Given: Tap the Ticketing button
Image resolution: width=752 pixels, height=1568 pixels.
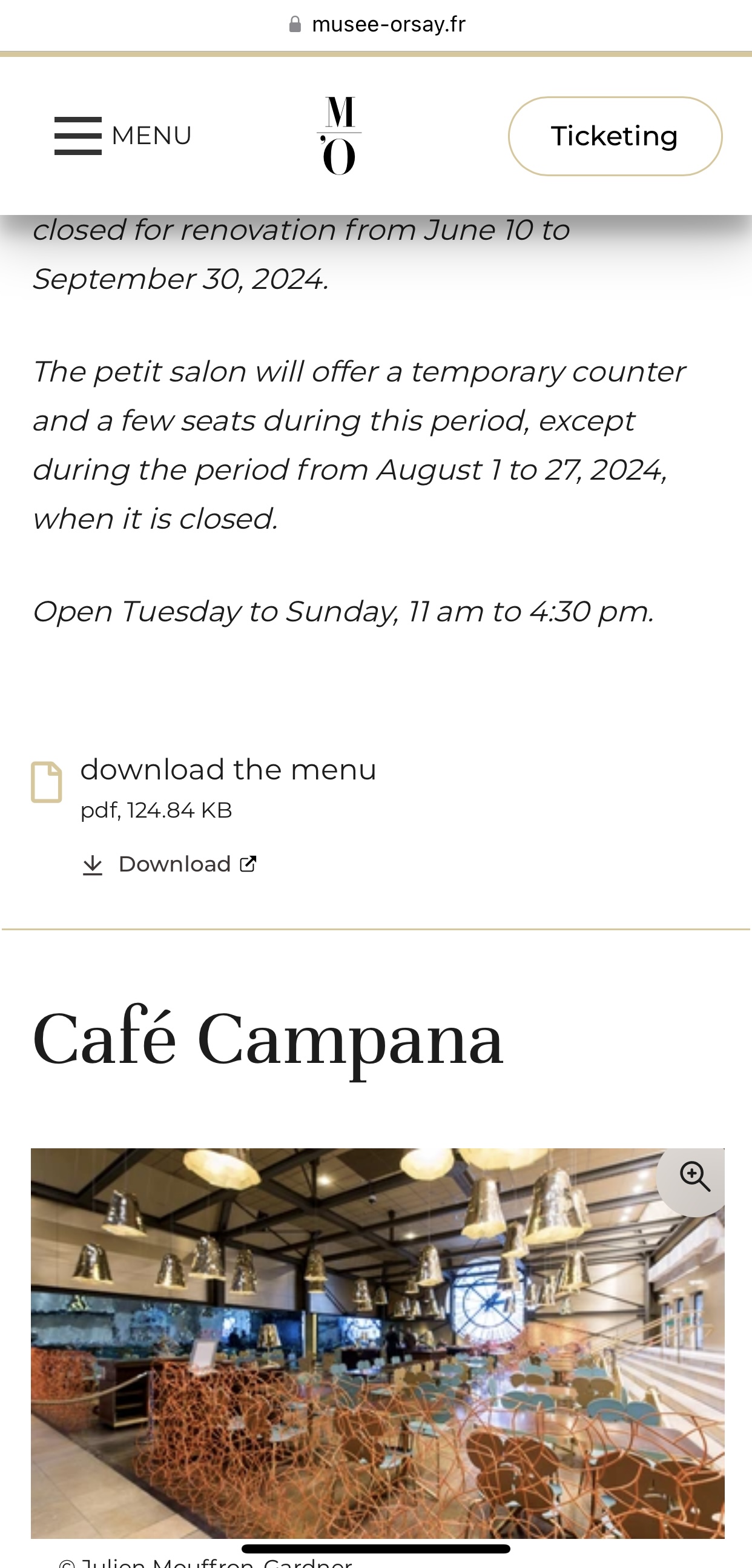Looking at the screenshot, I should coord(615,136).
